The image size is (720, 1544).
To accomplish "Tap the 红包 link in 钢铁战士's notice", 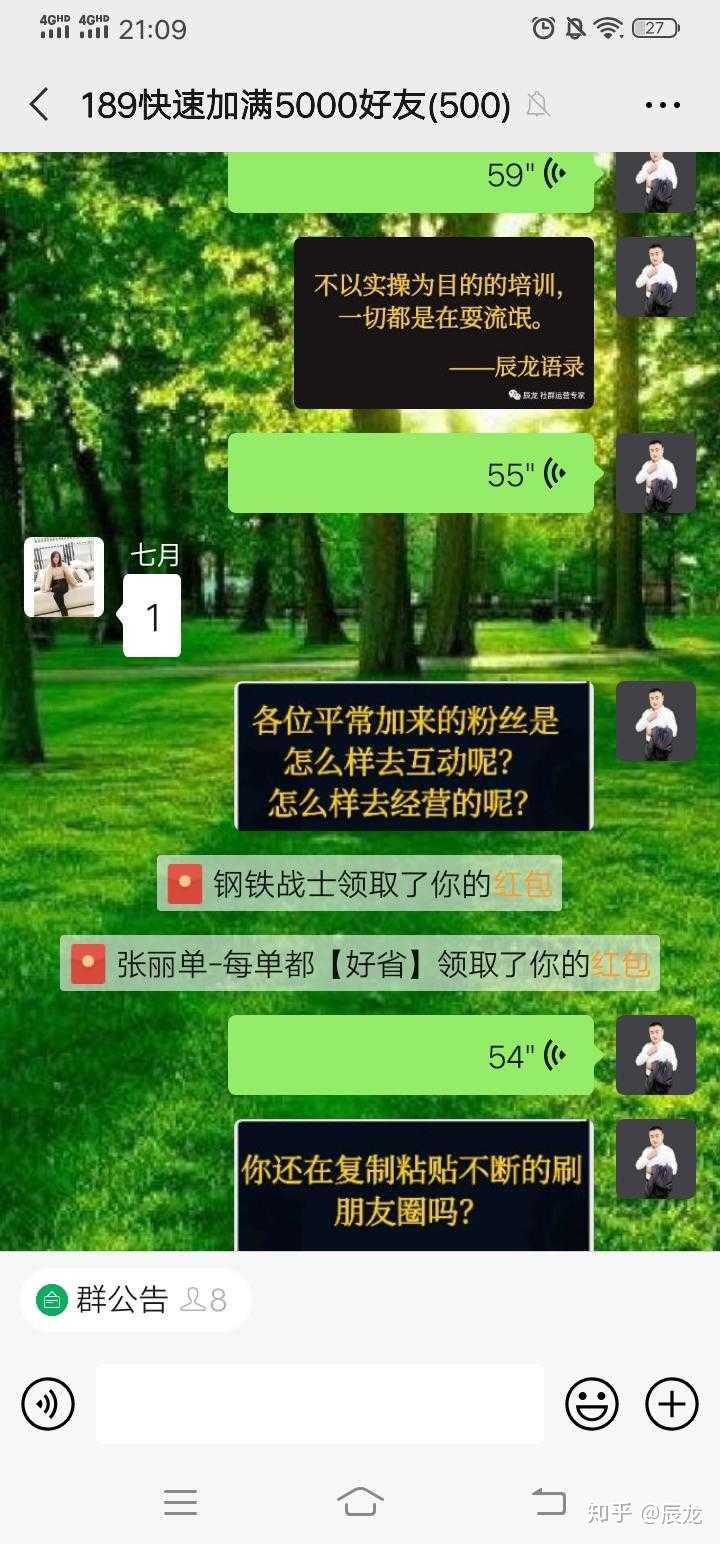I will point(522,884).
